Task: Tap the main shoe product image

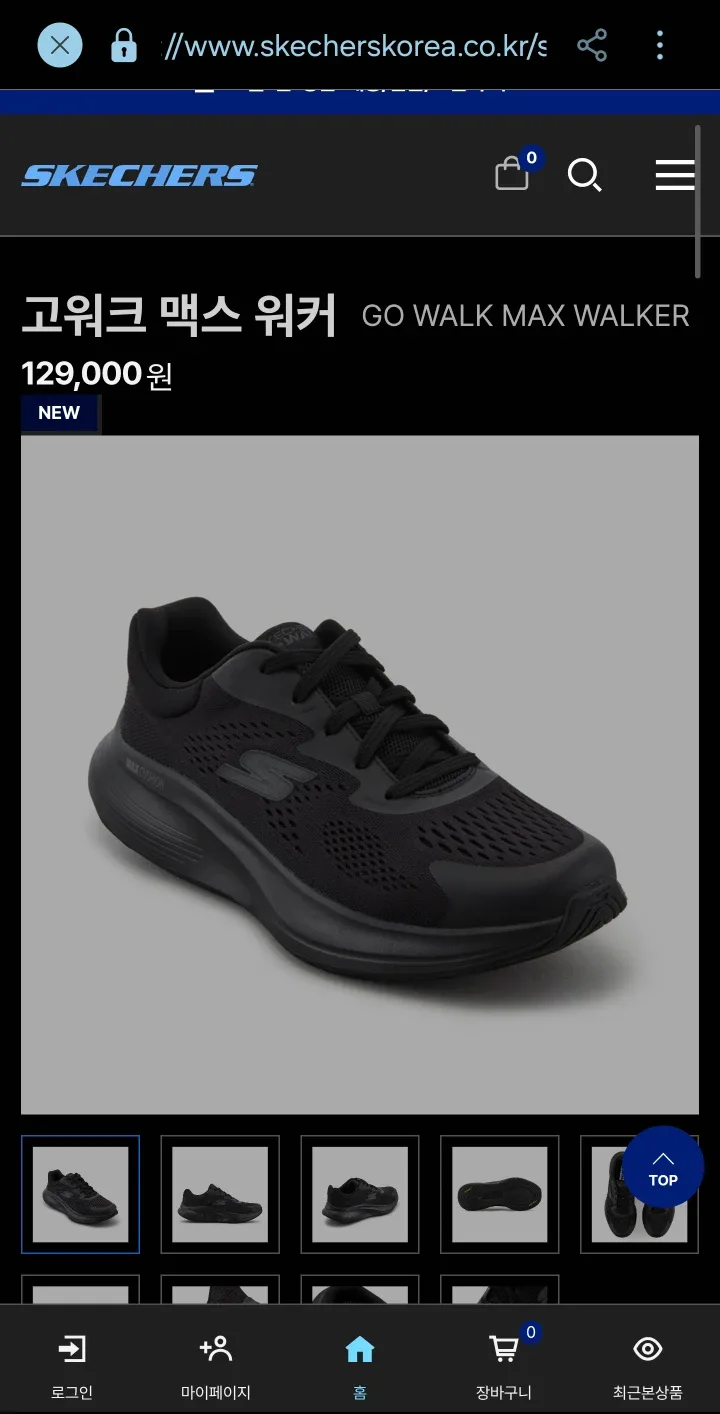Action: tap(360, 775)
